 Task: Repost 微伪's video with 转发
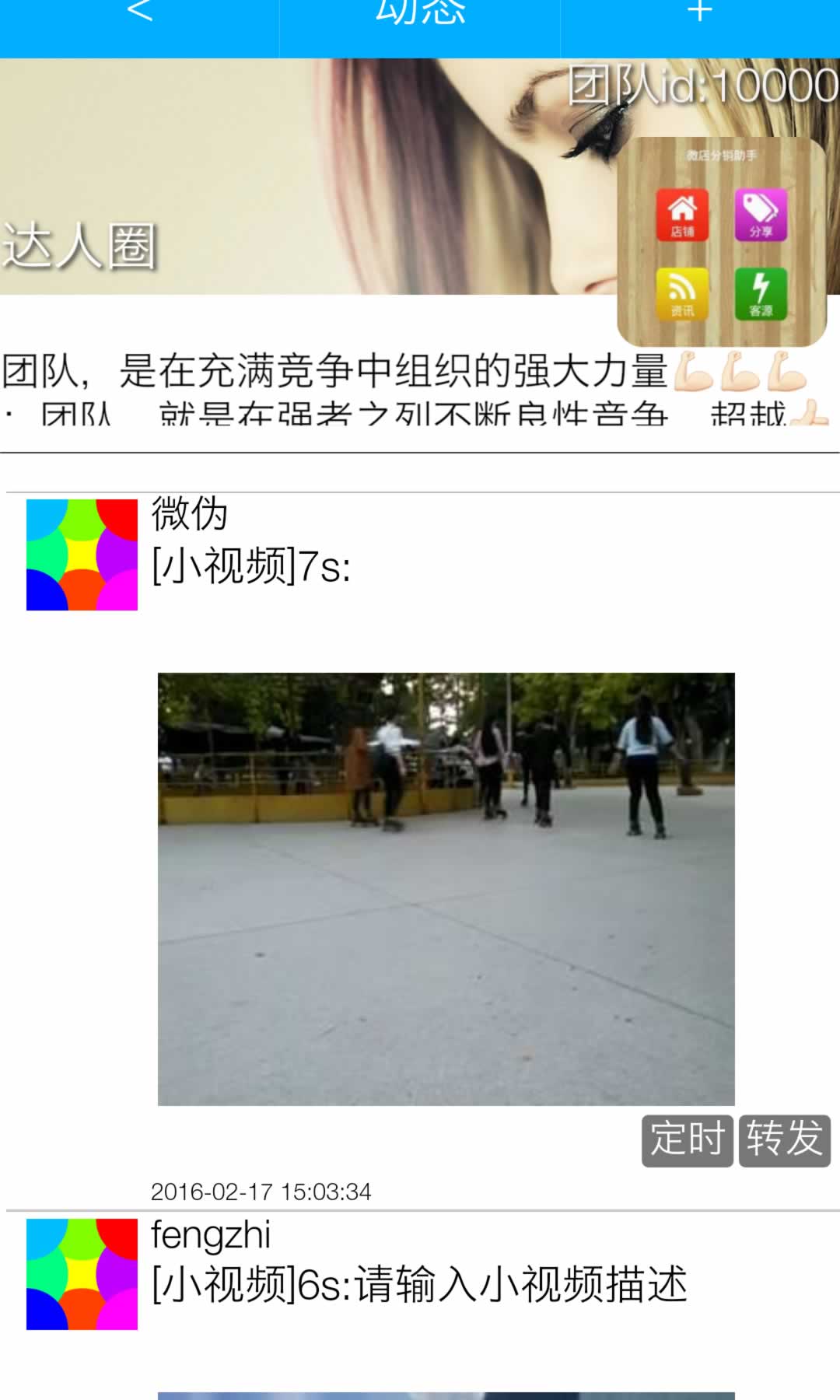point(784,1140)
